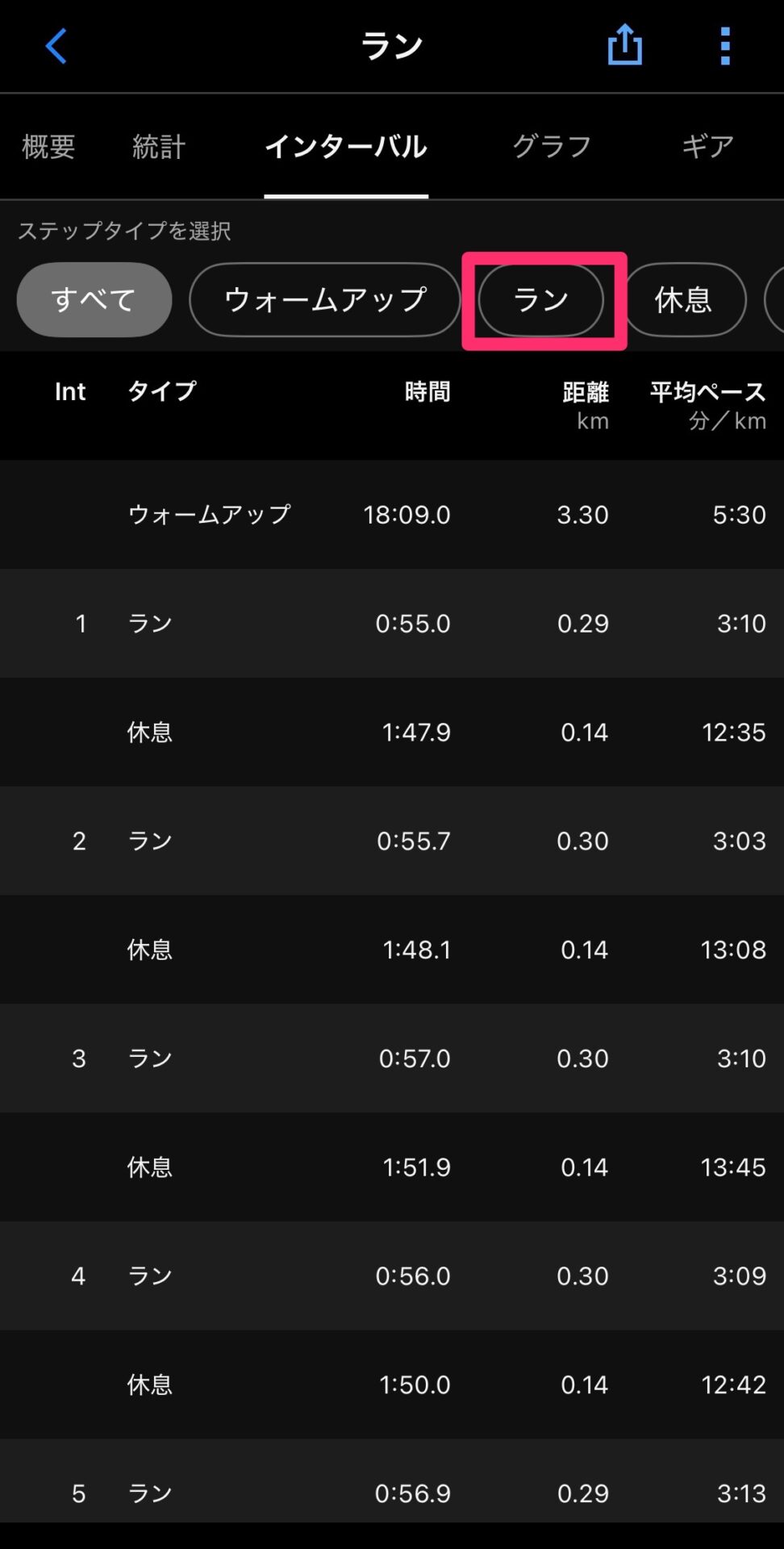Open the グラフ tab

pos(553,146)
